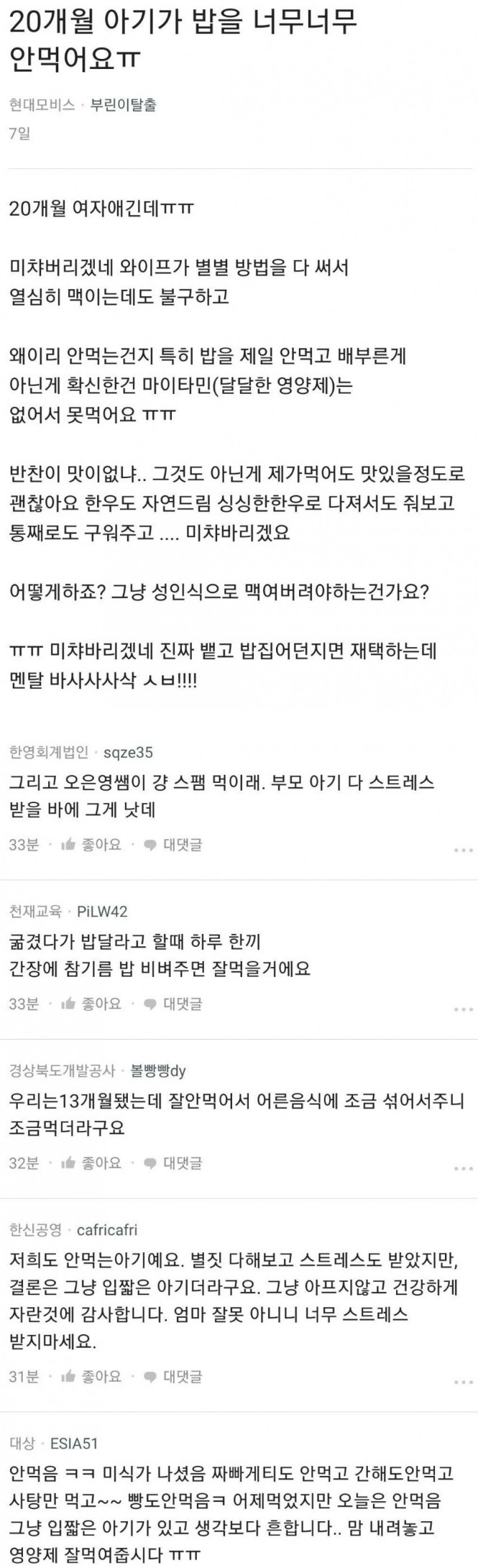
Task: Like cafricafri's comment
Action: click(x=91, y=1376)
